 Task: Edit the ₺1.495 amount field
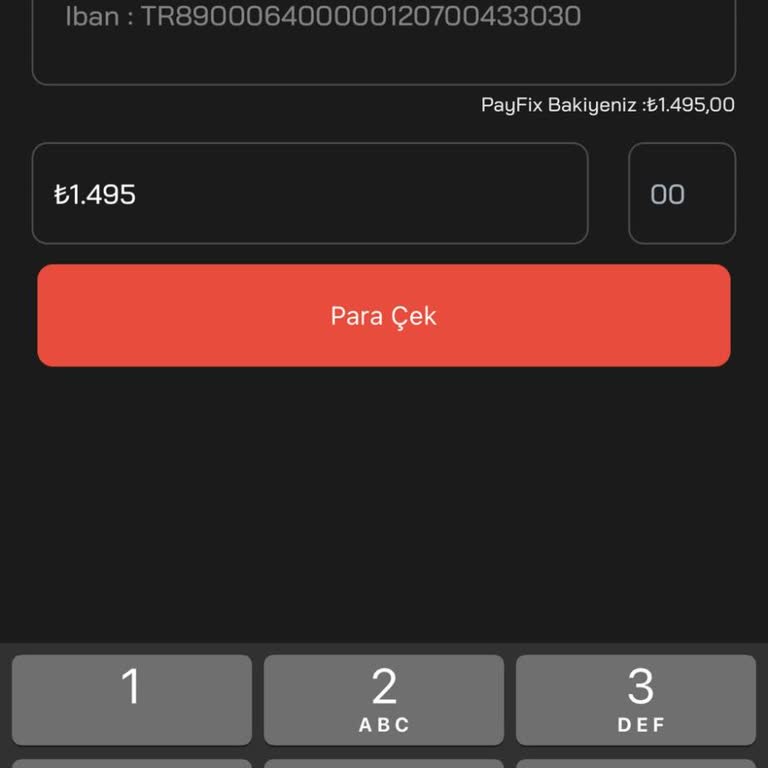point(310,194)
